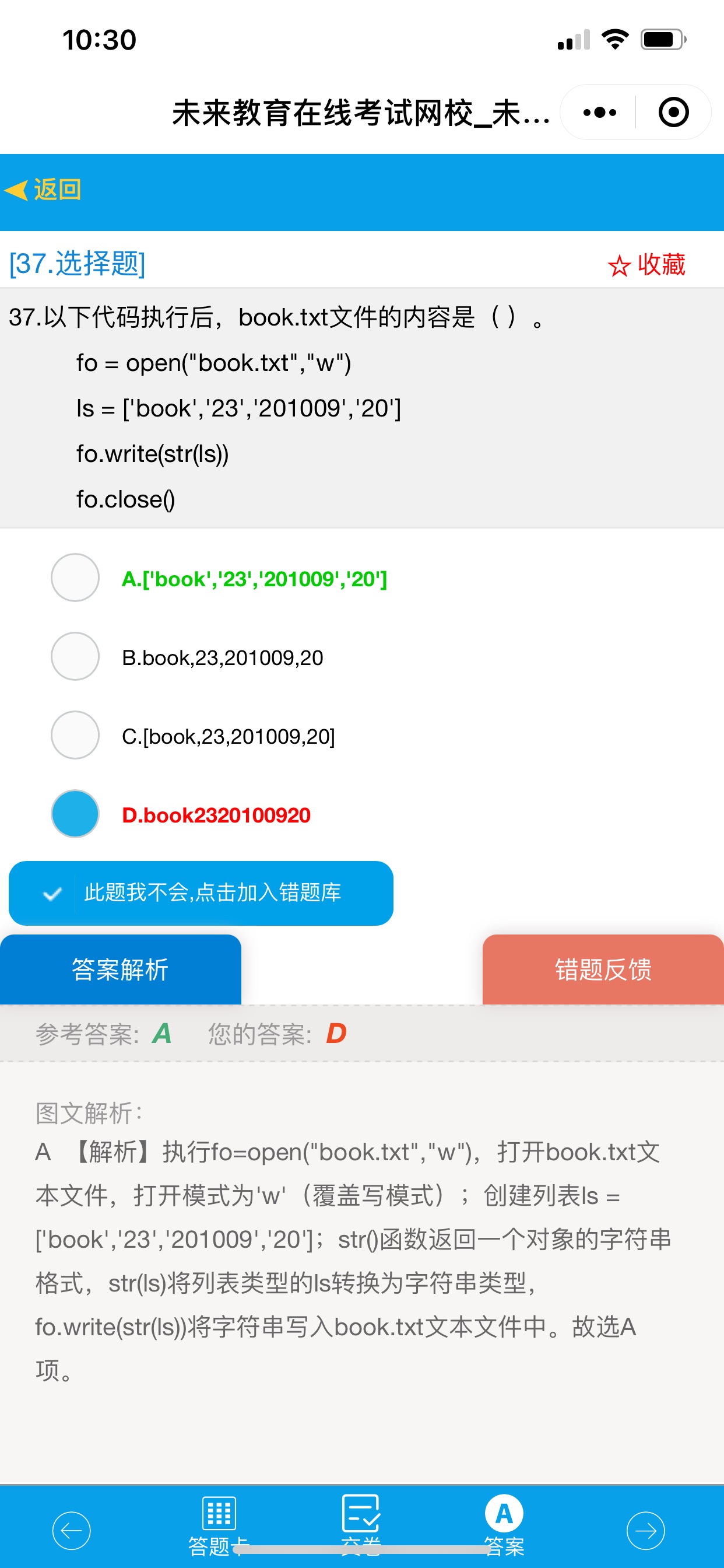Open the 答案解析 tab
Screen dimensions: 724x1568
point(121,969)
